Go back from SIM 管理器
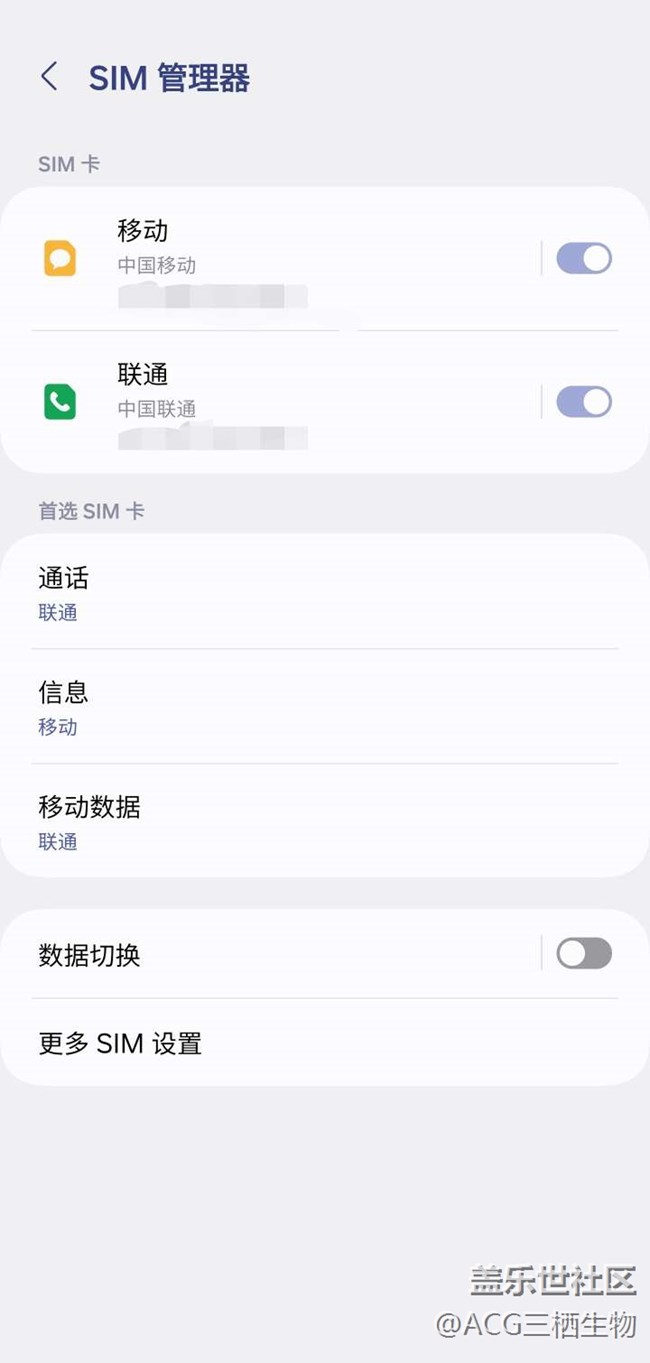The height and width of the screenshot is (1363, 650). 49,77
